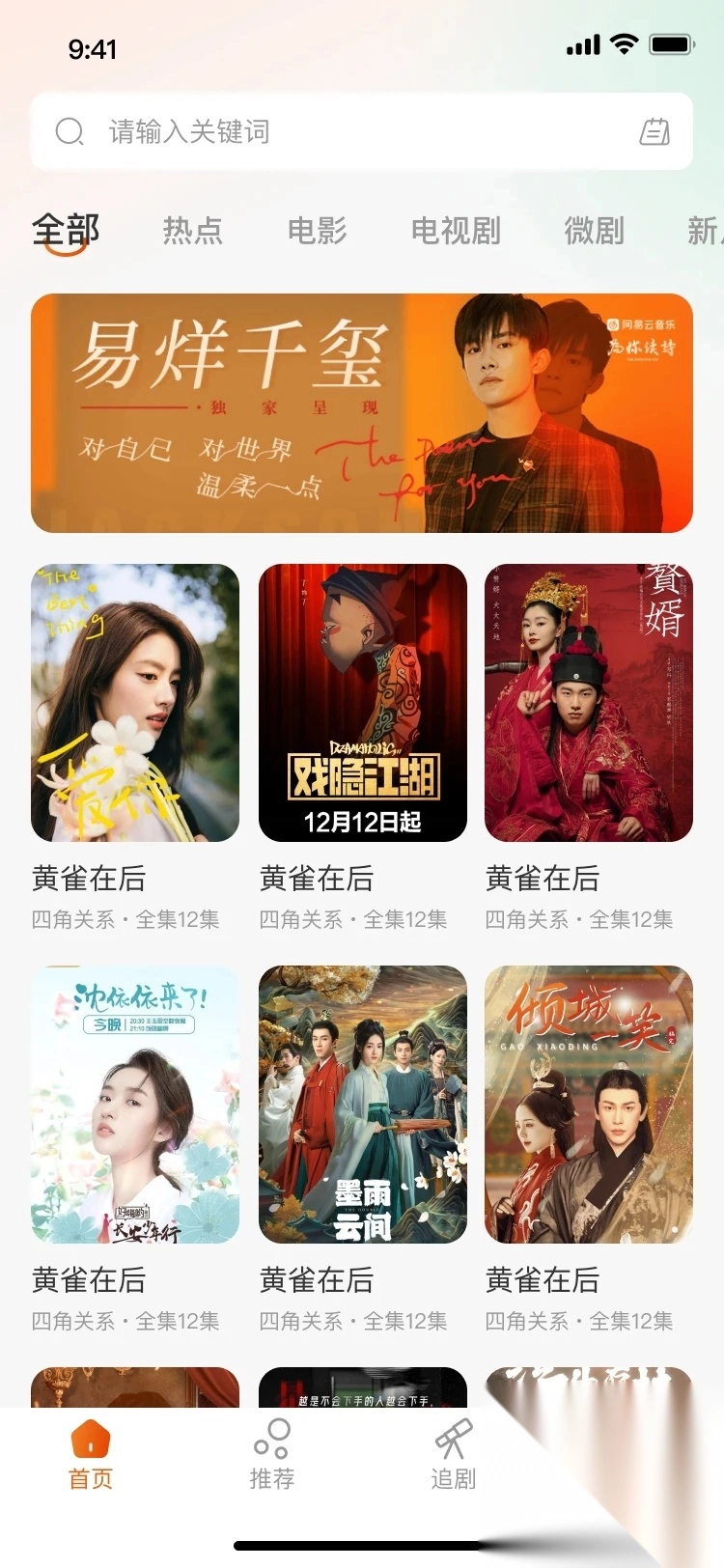Click the search magnifier icon
Image resolution: width=724 pixels, height=1568 pixels.
(69, 132)
